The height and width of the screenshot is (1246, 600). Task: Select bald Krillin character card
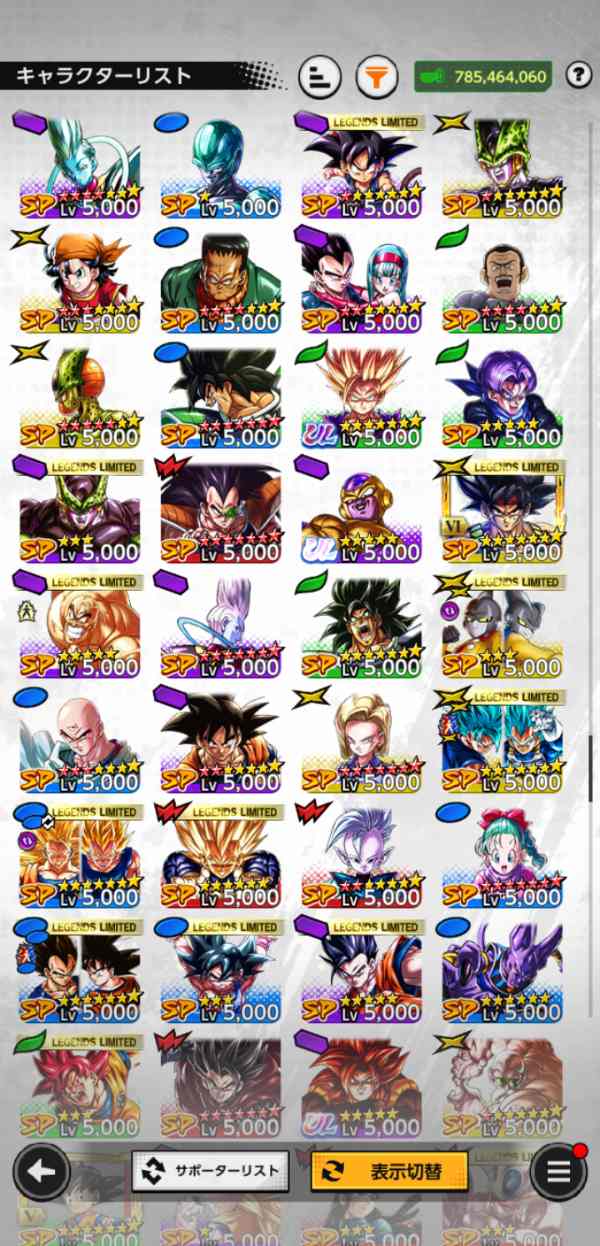(x=80, y=742)
